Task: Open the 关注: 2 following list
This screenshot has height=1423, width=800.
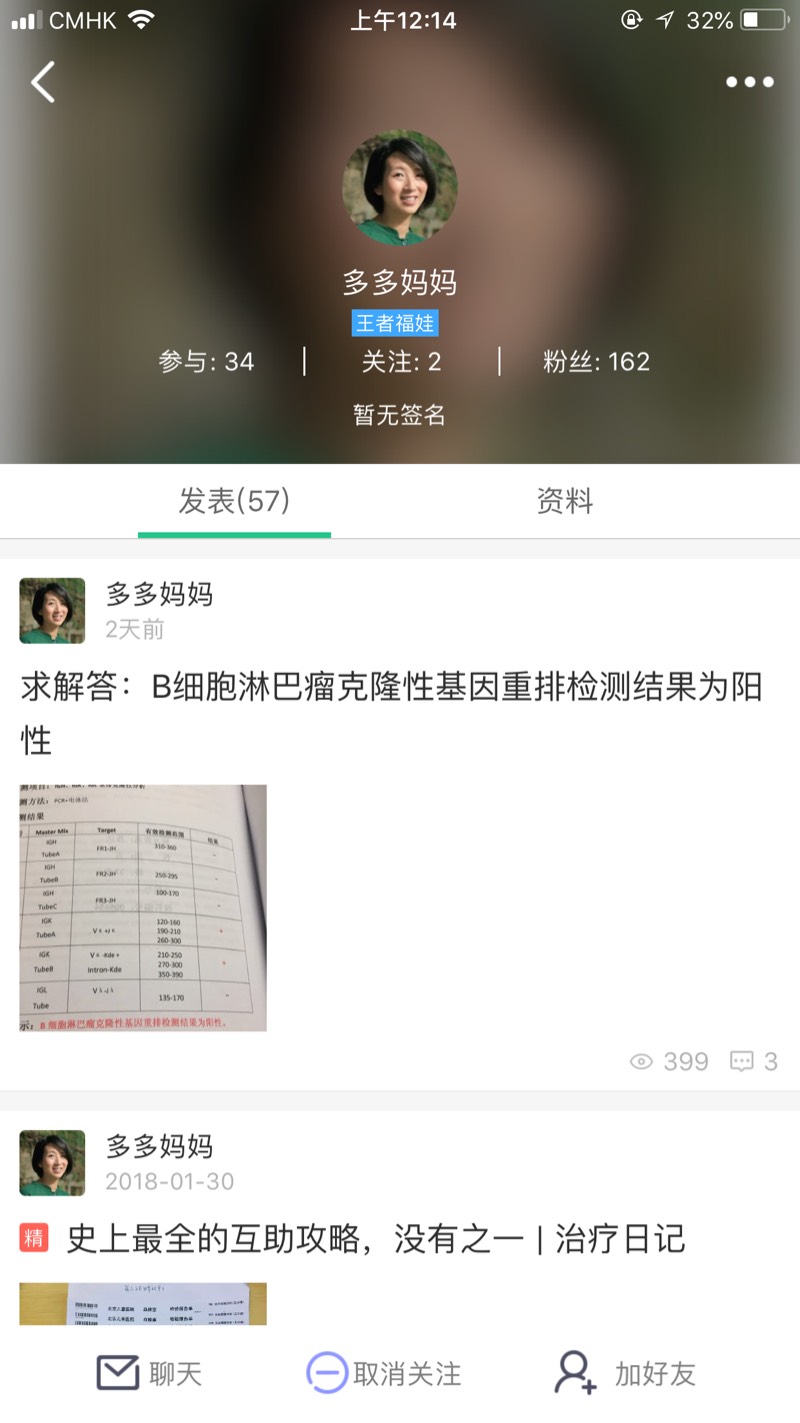Action: point(401,361)
